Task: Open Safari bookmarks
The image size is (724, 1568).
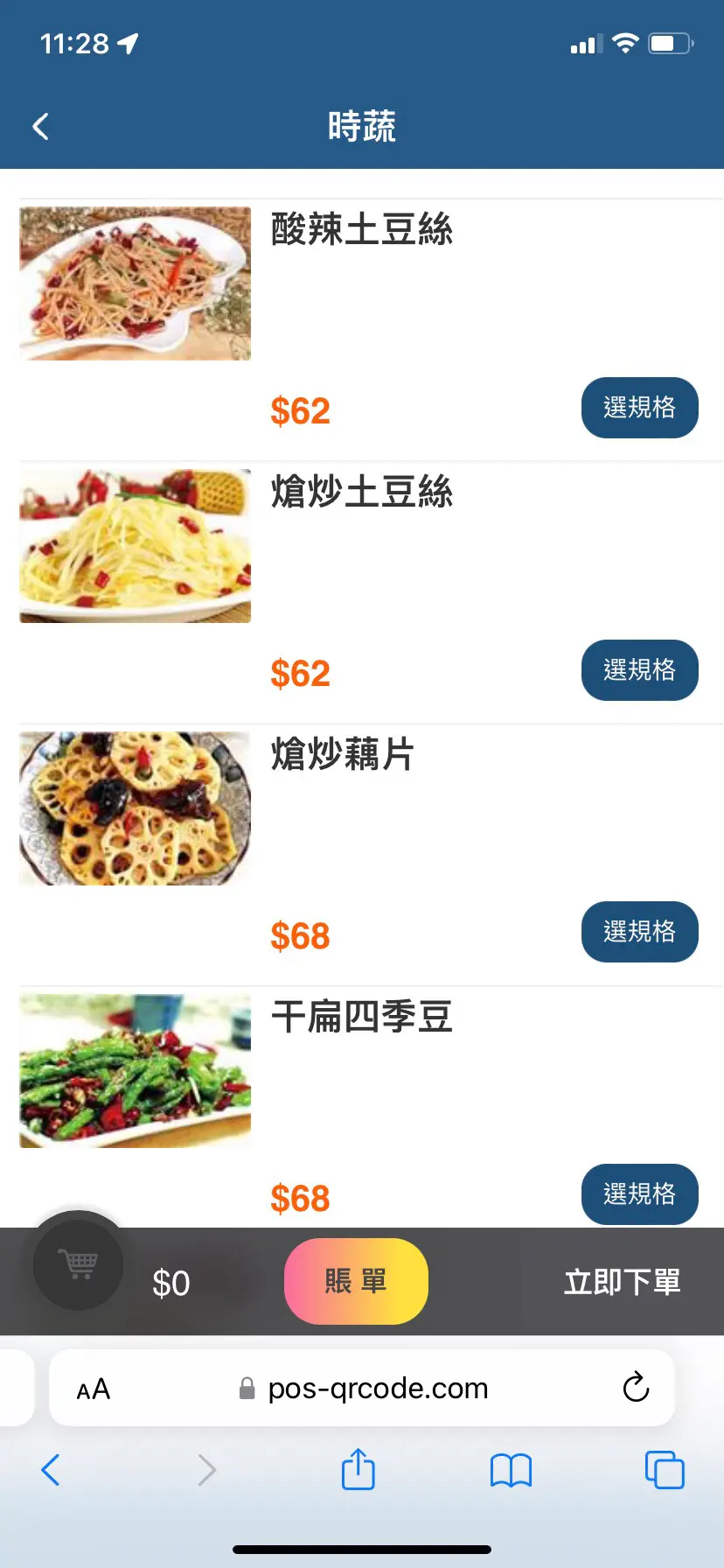Action: (511, 1470)
